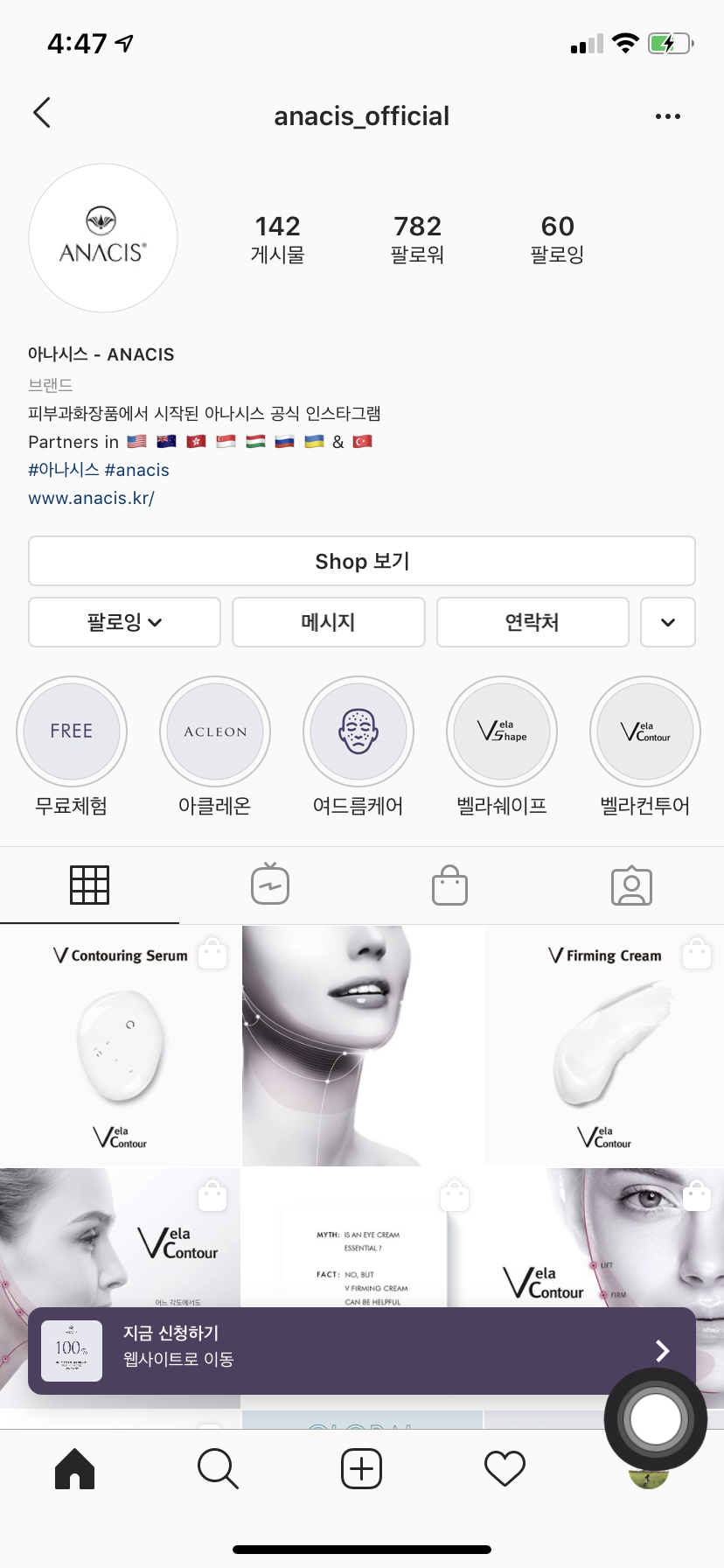Screen dimensions: 724x1568
Task: Go back from anacis_official profile
Action: pyautogui.click(x=42, y=113)
